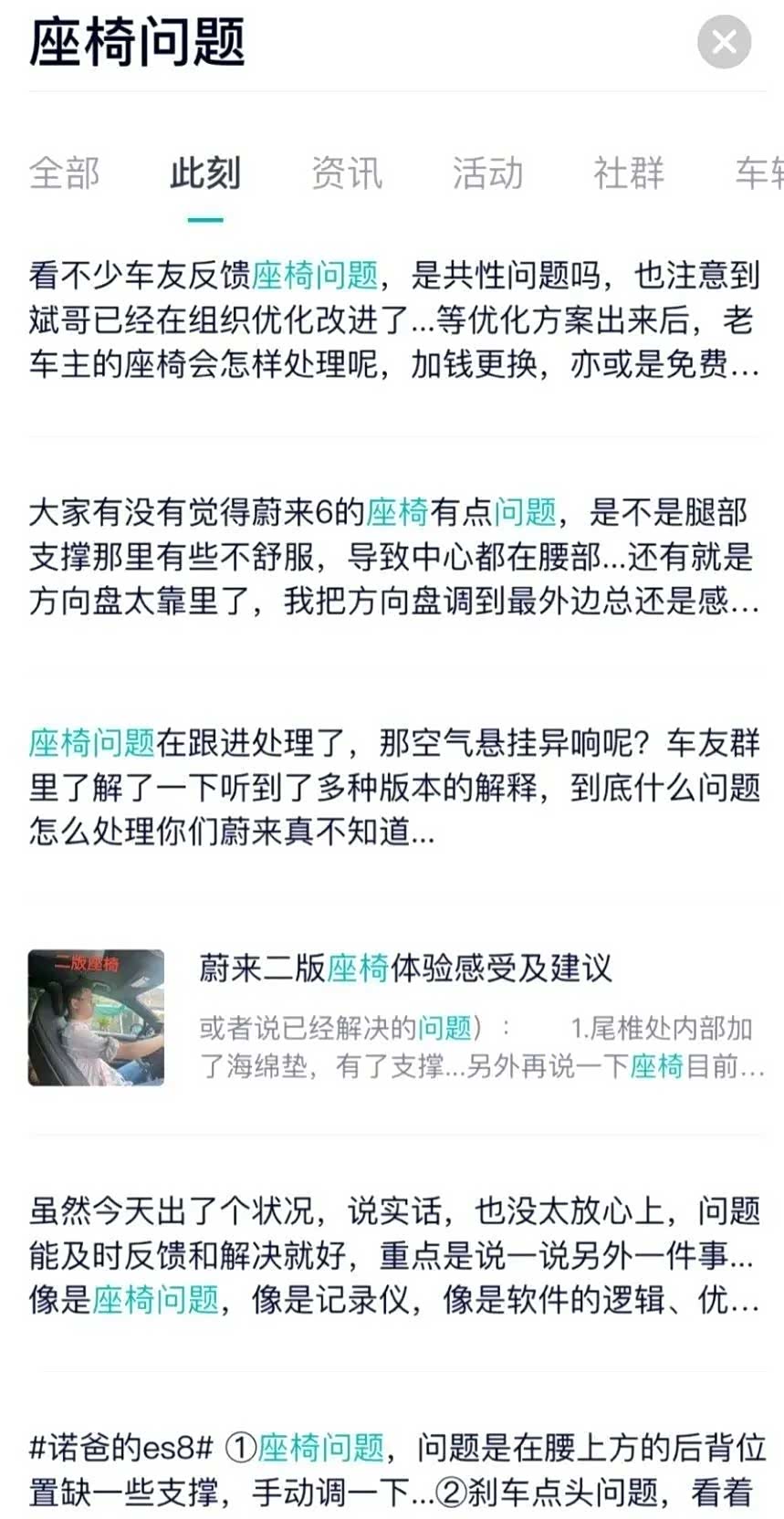The image size is (784, 1519).
Task: Switch to the 资讯 tab
Action: [347, 173]
